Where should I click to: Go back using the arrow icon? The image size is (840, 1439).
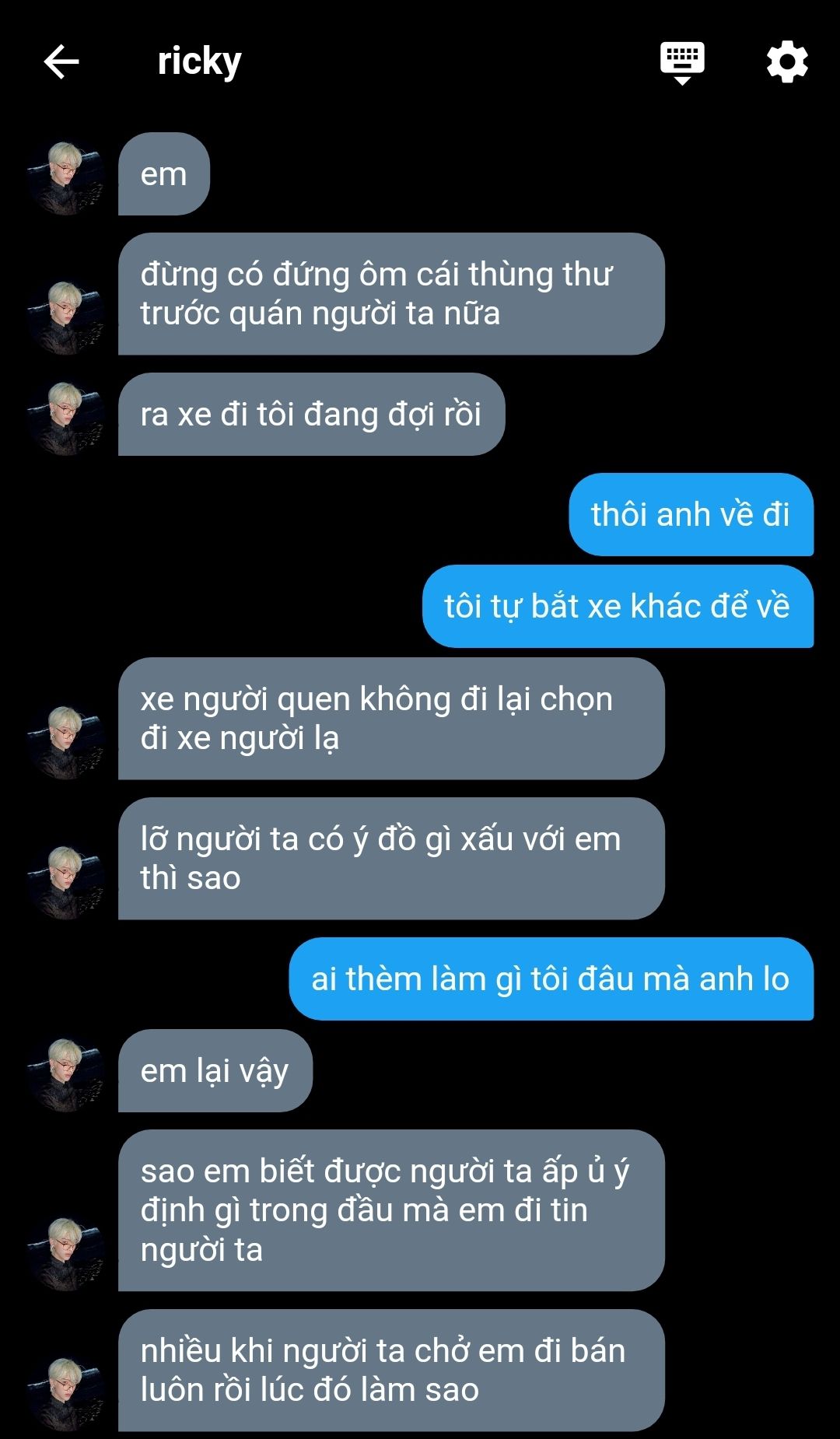[61, 62]
